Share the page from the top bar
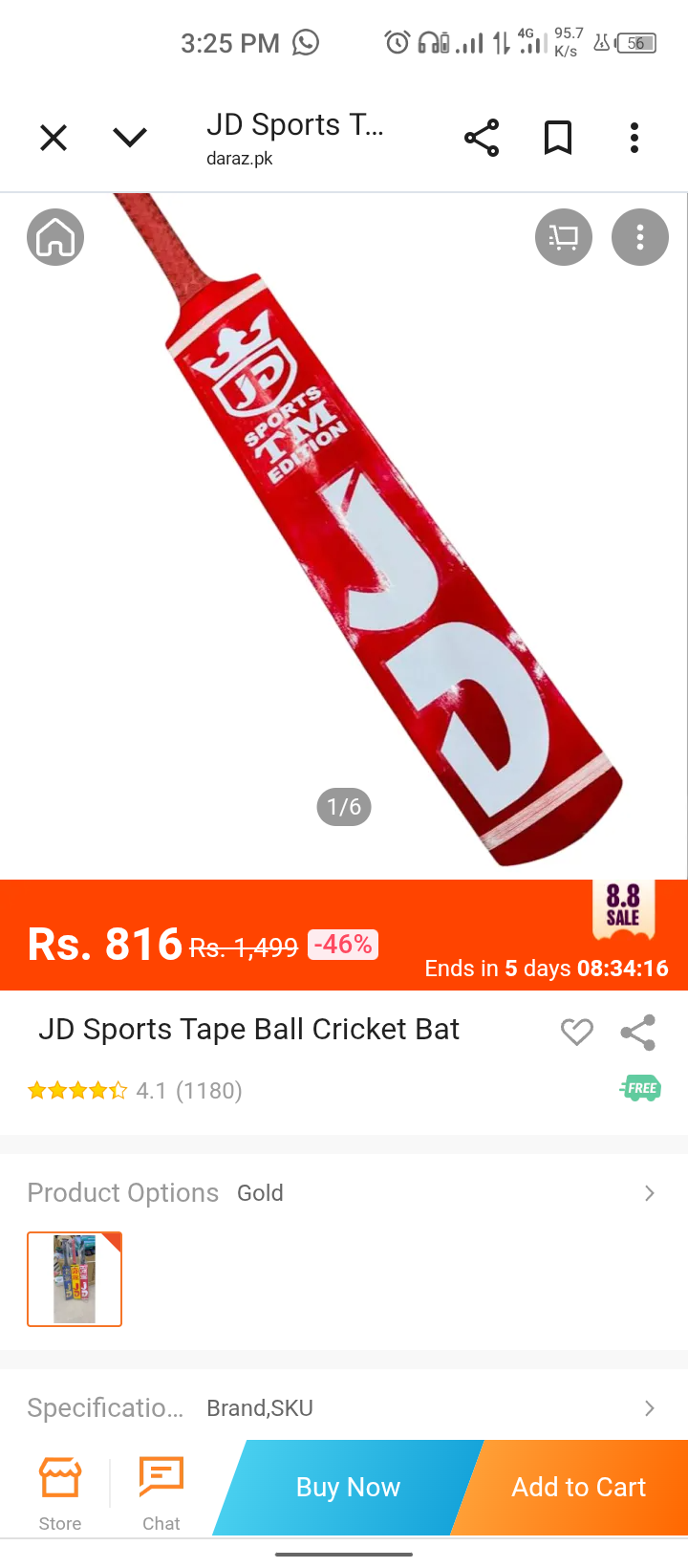The width and height of the screenshot is (688, 1568). [x=482, y=139]
